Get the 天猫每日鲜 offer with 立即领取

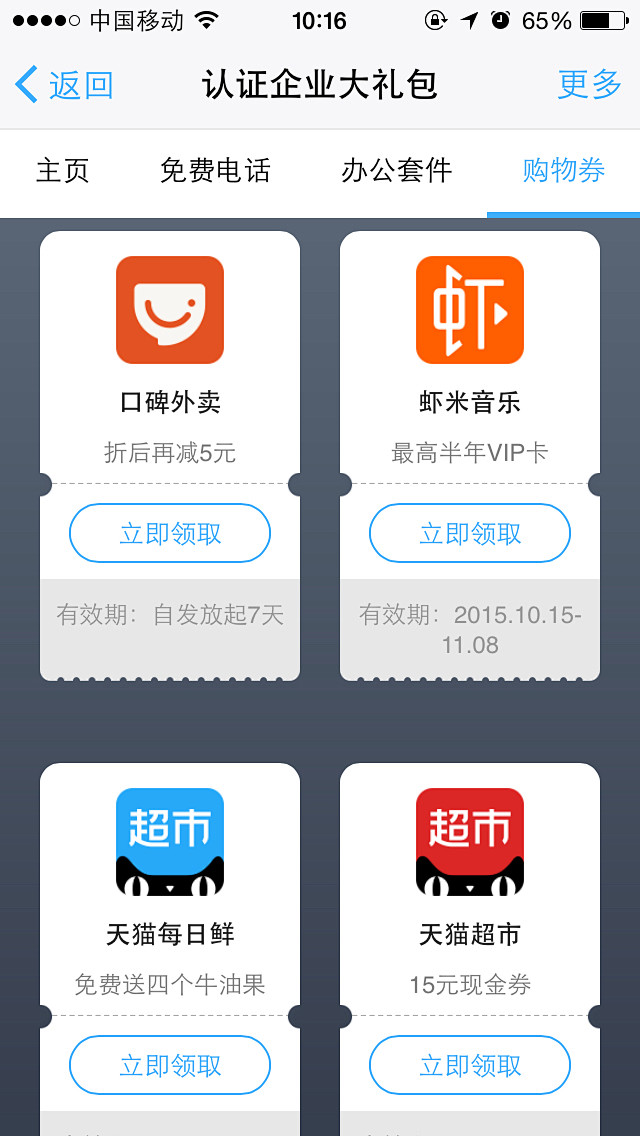(x=170, y=1065)
